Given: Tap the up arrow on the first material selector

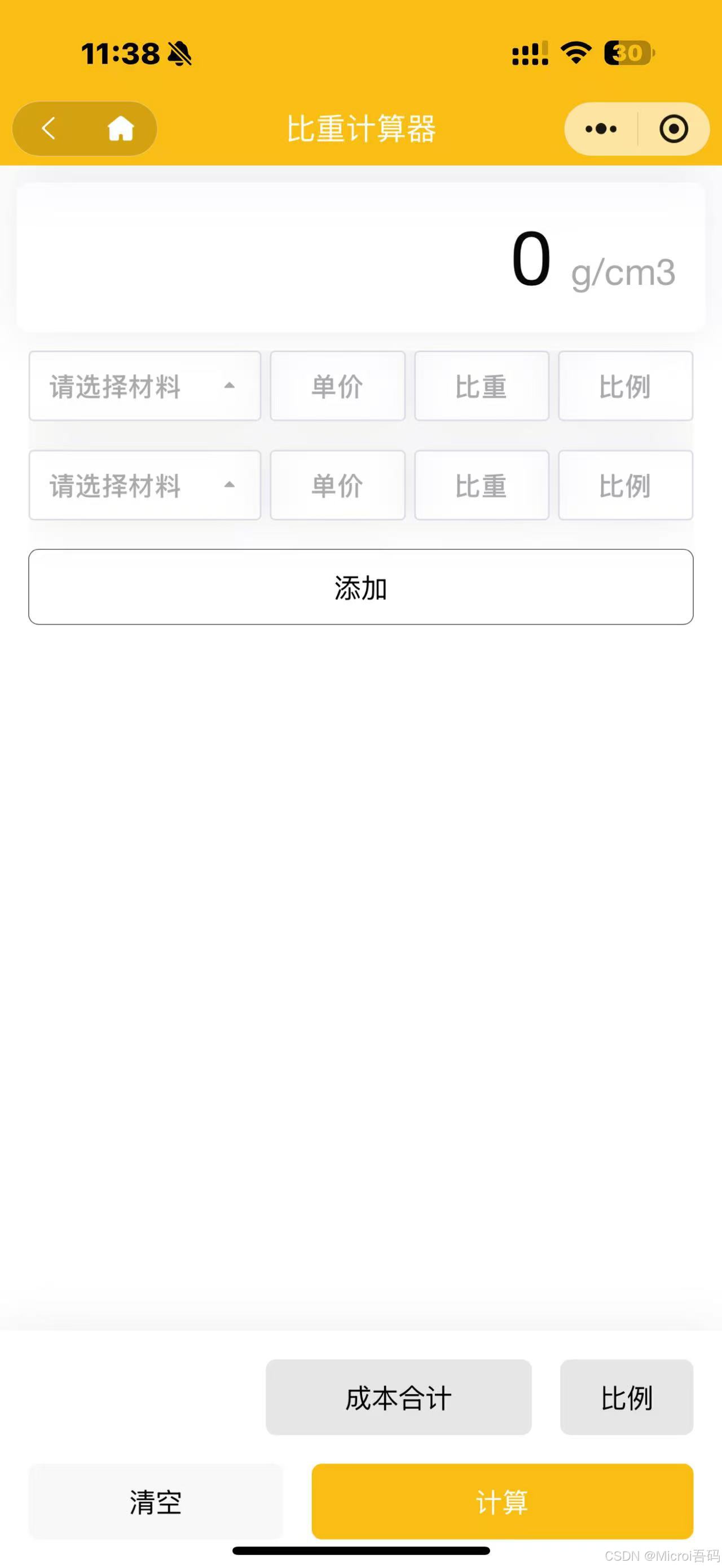Looking at the screenshot, I should 230,385.
